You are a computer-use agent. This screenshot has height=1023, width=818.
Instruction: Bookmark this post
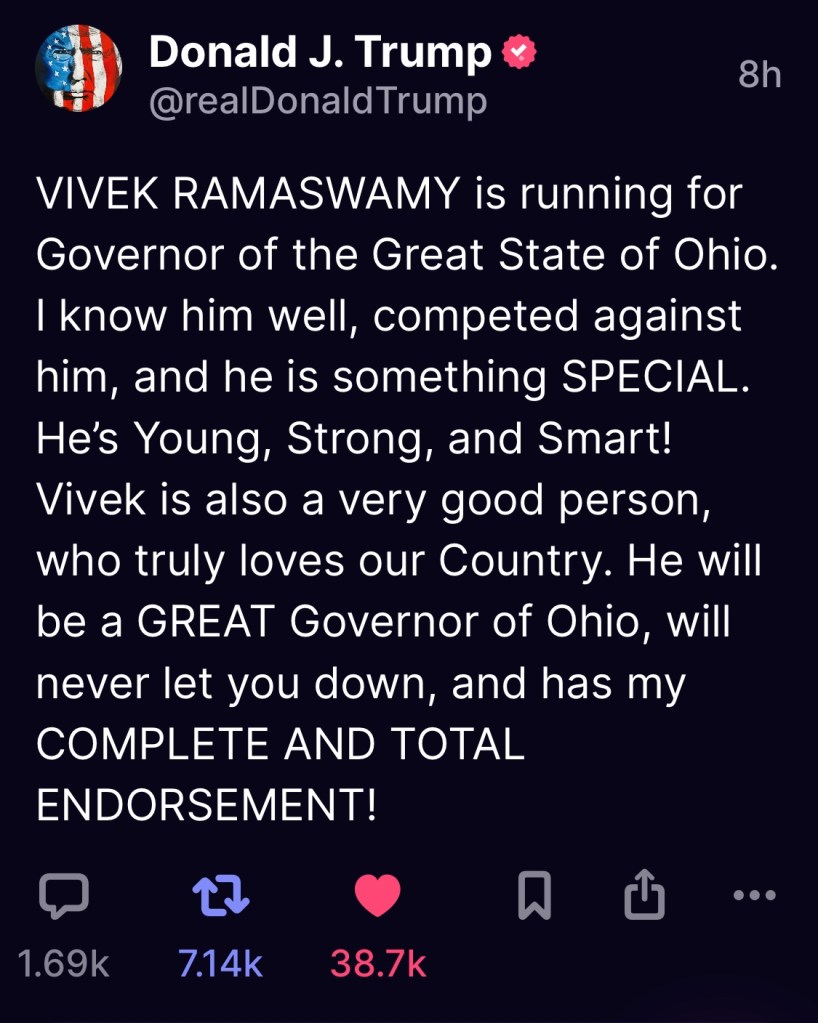pyautogui.click(x=535, y=895)
